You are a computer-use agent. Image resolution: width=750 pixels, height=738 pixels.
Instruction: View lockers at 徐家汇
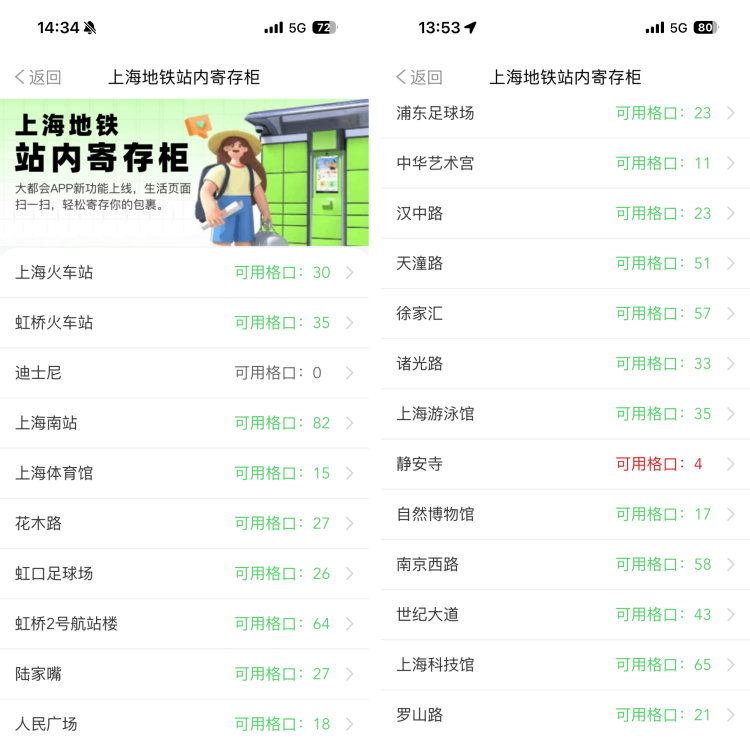[565, 313]
